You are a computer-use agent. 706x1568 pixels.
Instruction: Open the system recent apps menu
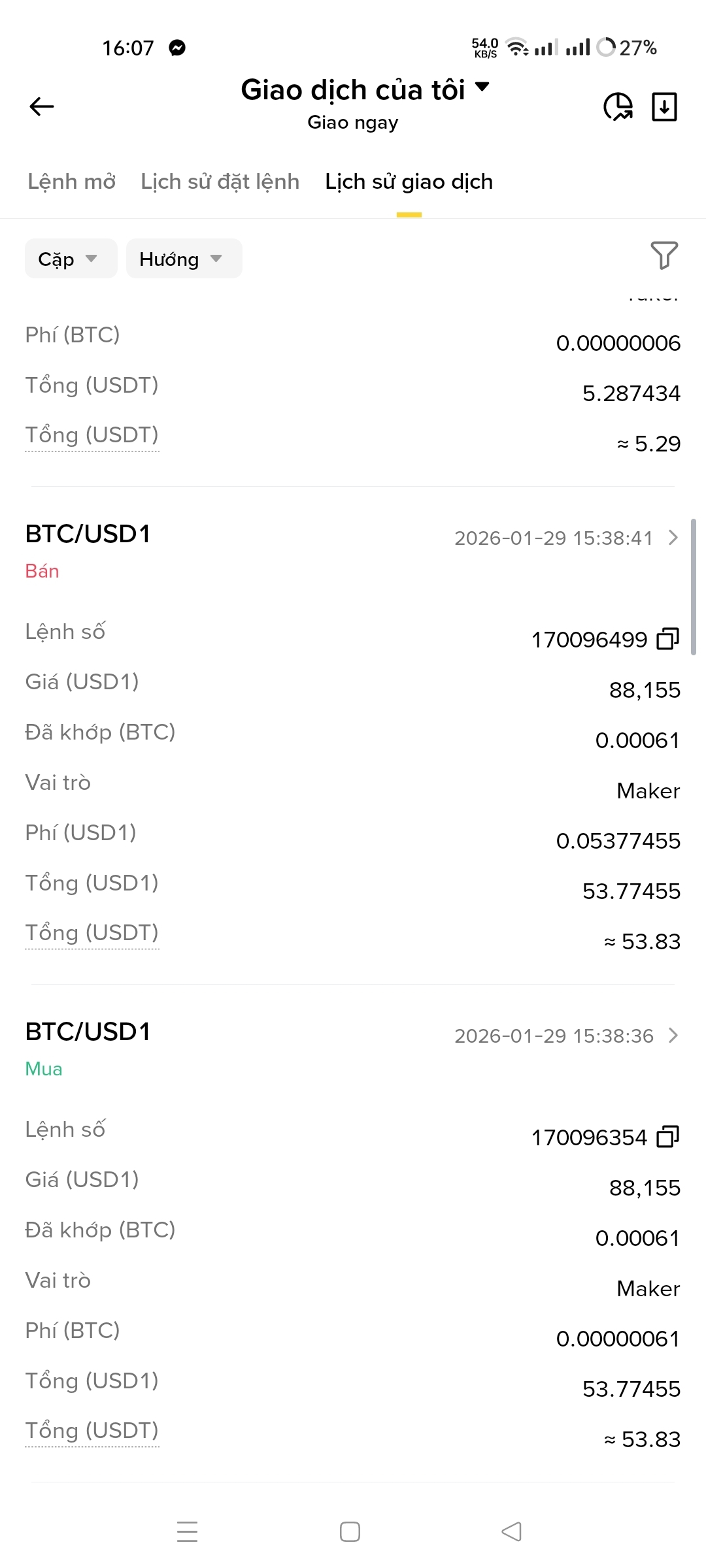click(x=188, y=1531)
